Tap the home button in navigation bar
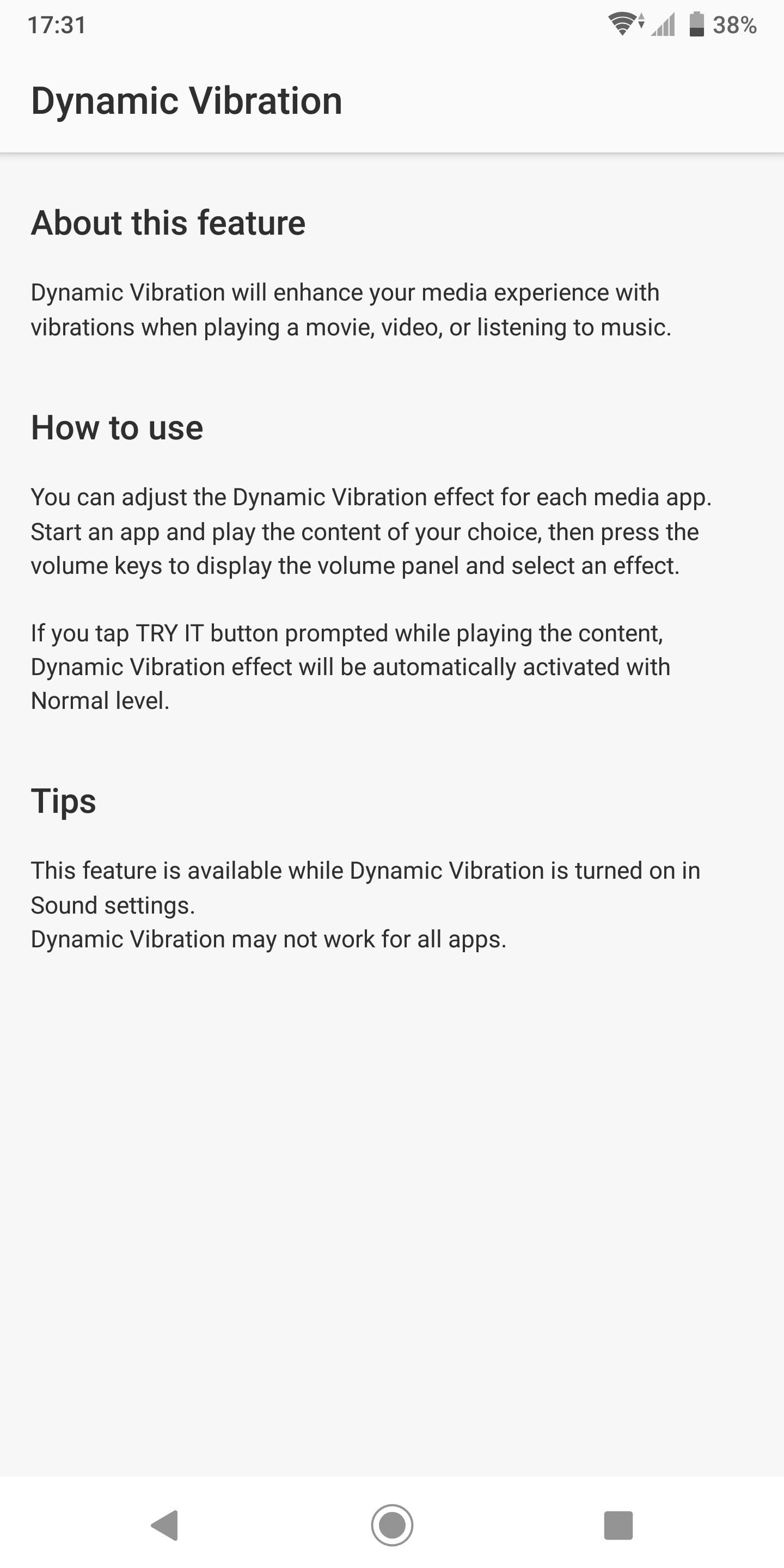This screenshot has width=784, height=1568. [392, 1525]
